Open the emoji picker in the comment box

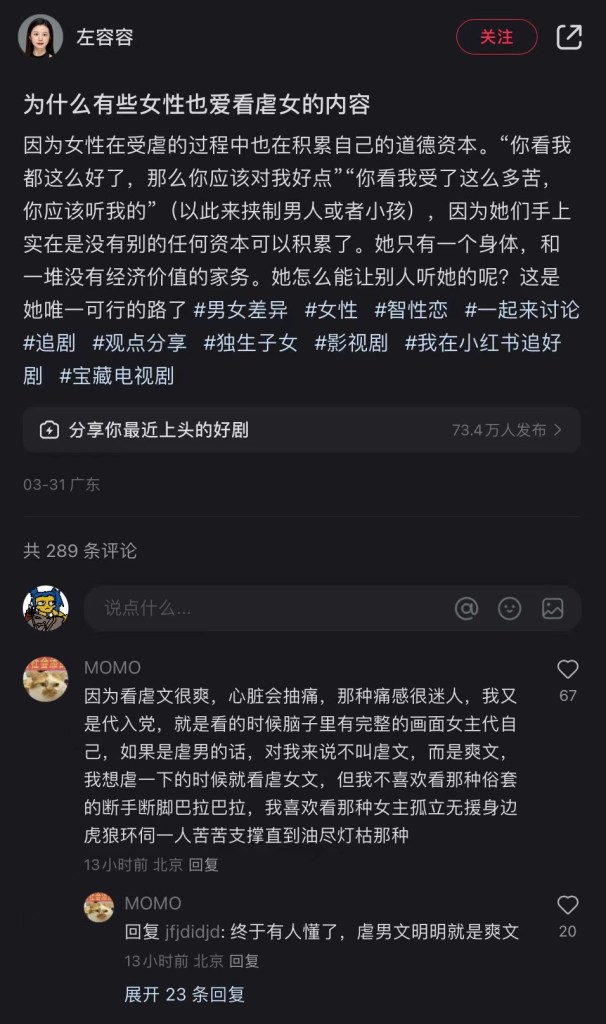pos(510,607)
